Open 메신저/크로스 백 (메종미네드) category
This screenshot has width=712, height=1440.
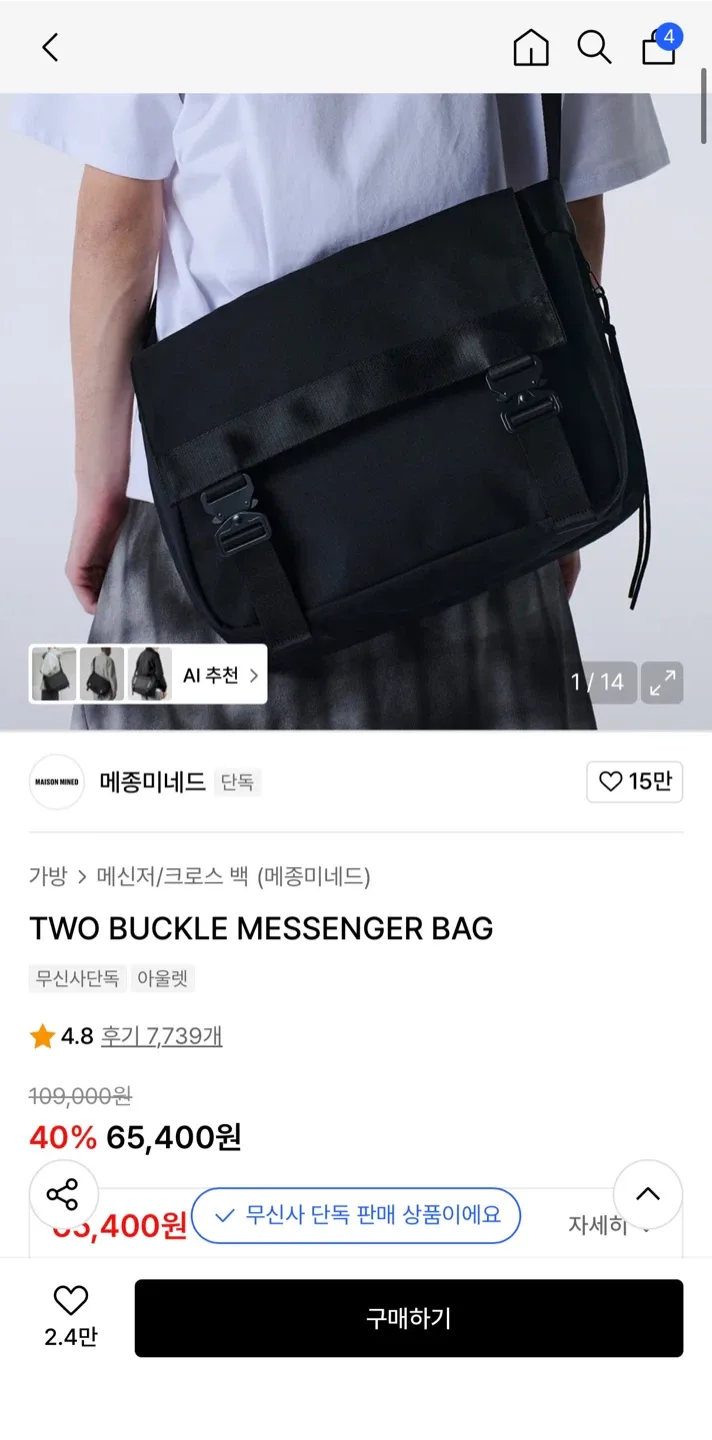[x=233, y=877]
